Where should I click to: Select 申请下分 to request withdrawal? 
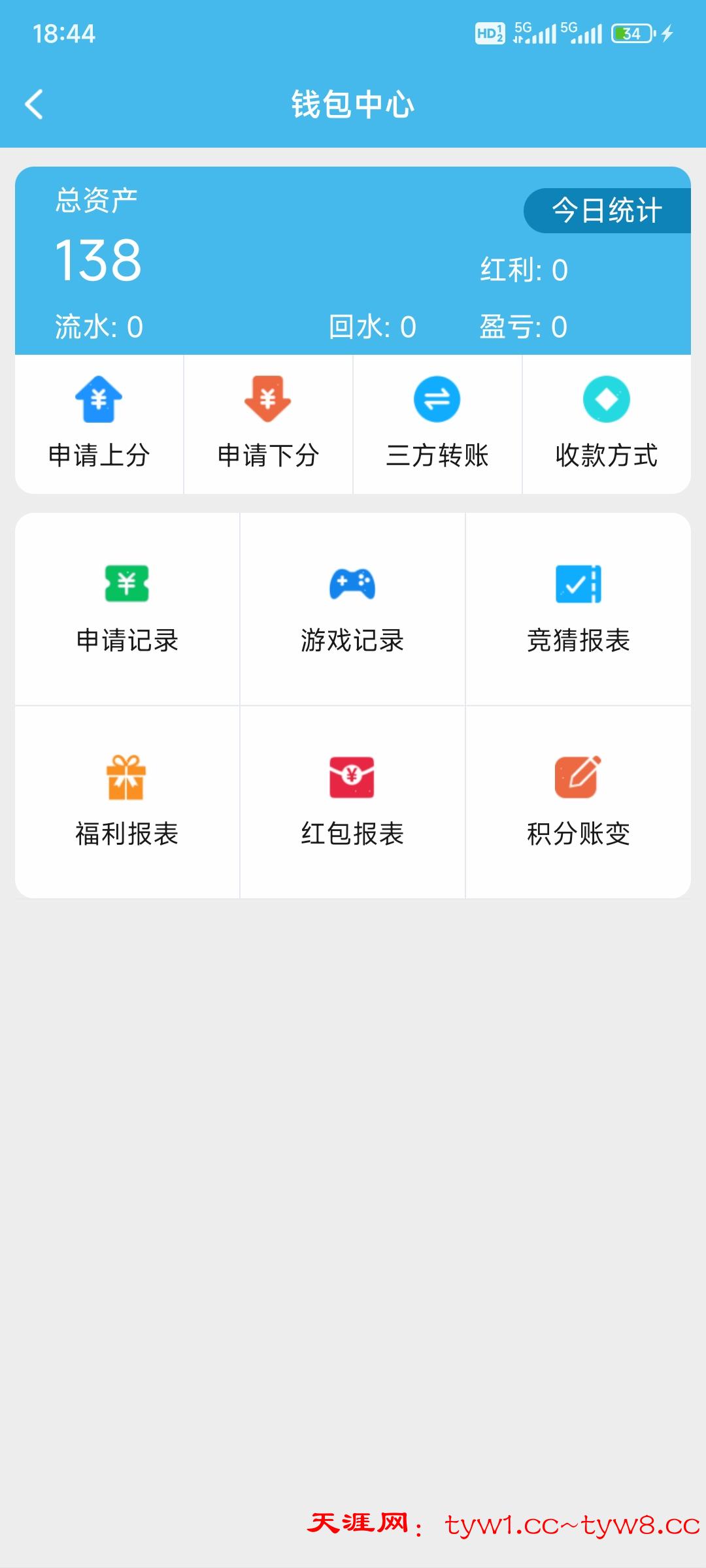(268, 424)
